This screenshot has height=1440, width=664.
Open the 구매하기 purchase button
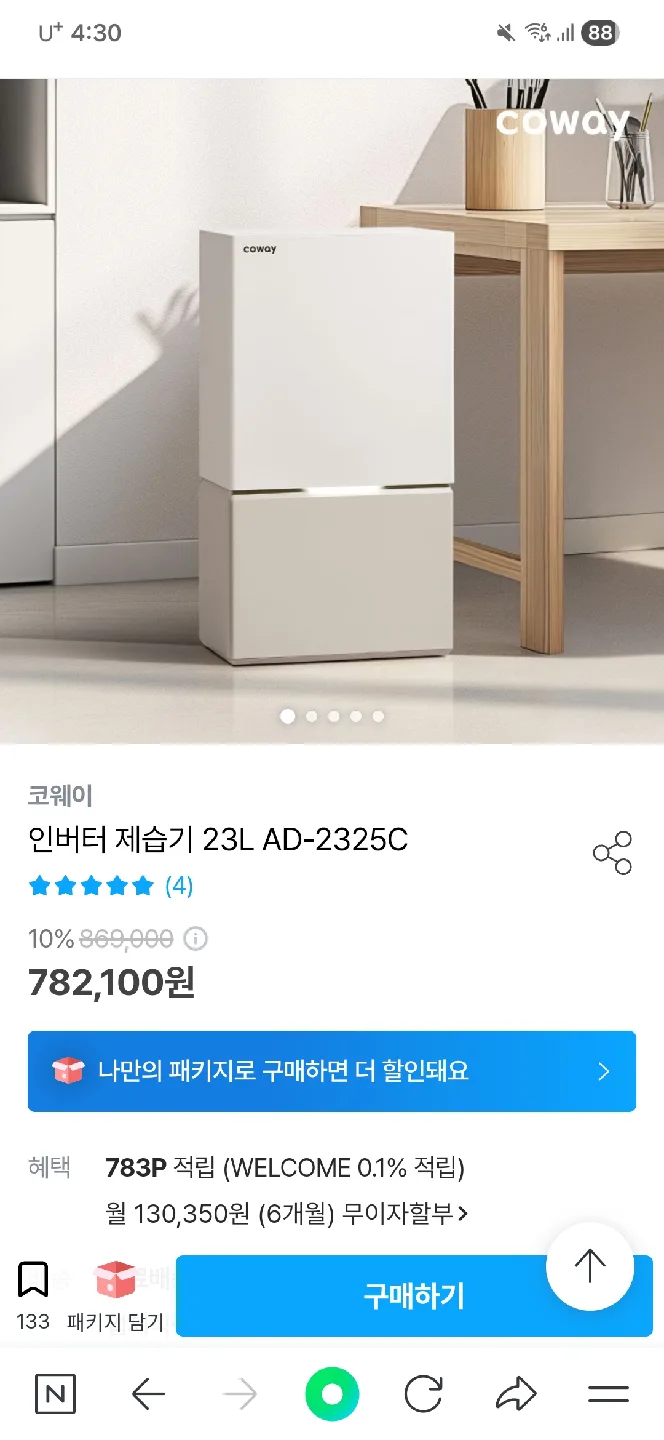click(414, 1296)
